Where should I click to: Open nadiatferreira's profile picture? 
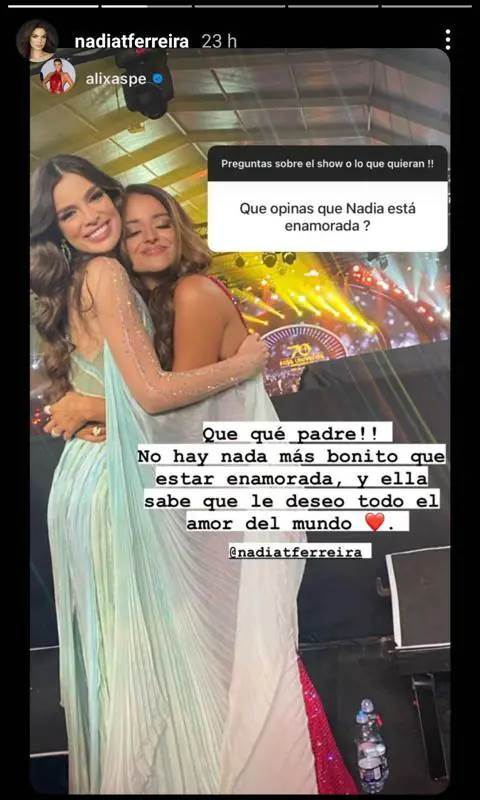pos(35,39)
